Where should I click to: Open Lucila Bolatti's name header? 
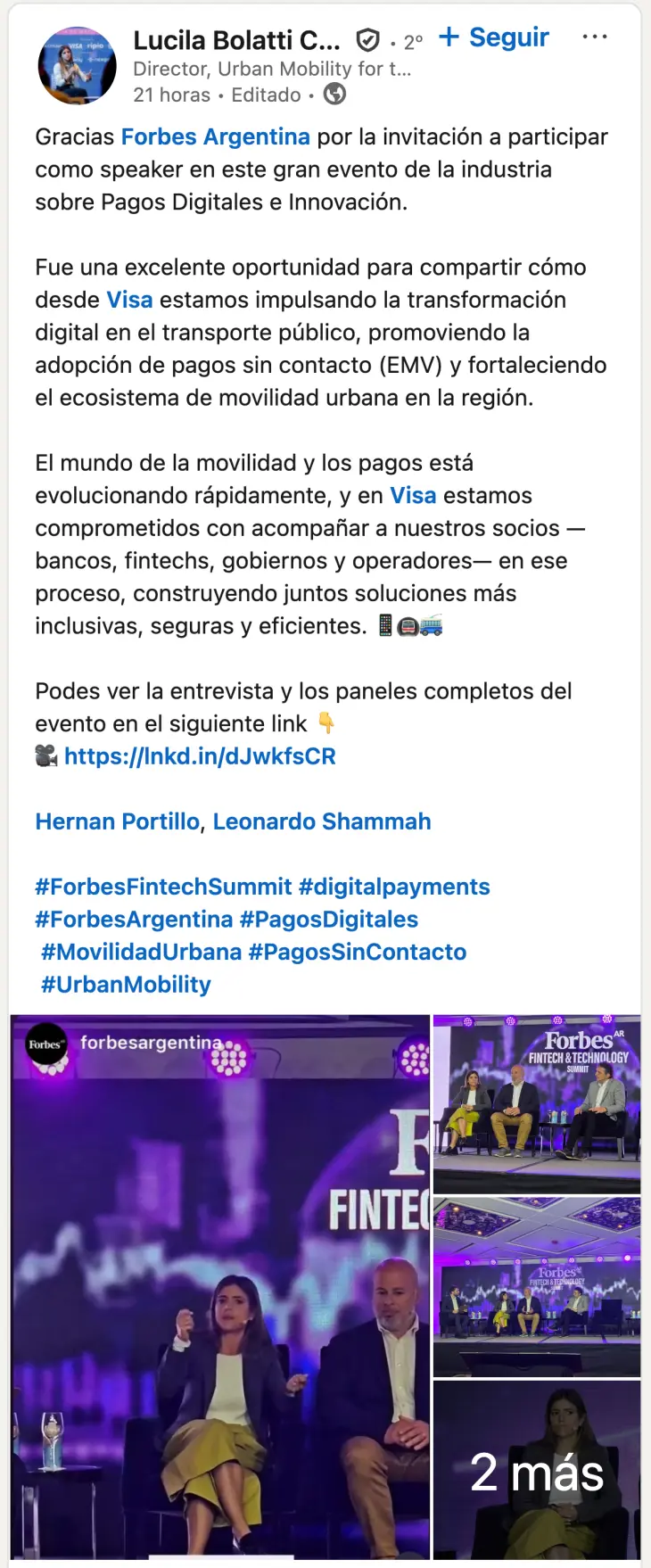(236, 40)
